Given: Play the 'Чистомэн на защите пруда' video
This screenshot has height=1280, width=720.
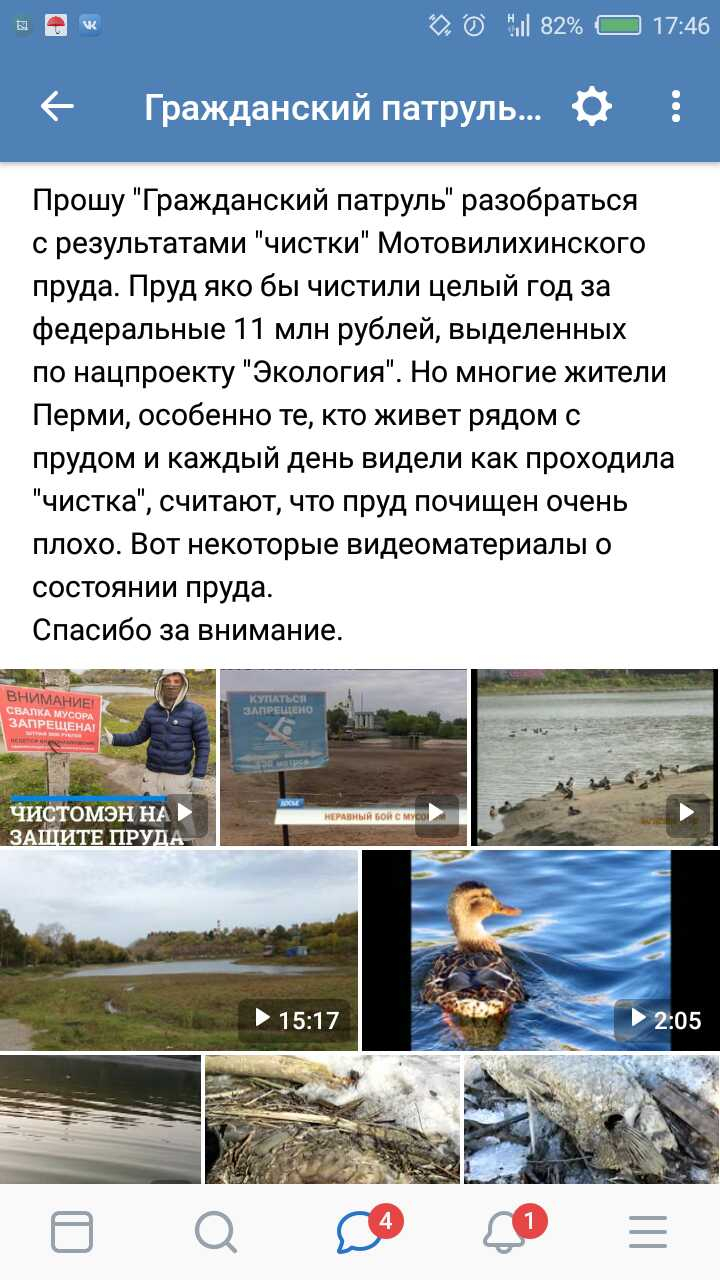Looking at the screenshot, I should click(108, 757).
